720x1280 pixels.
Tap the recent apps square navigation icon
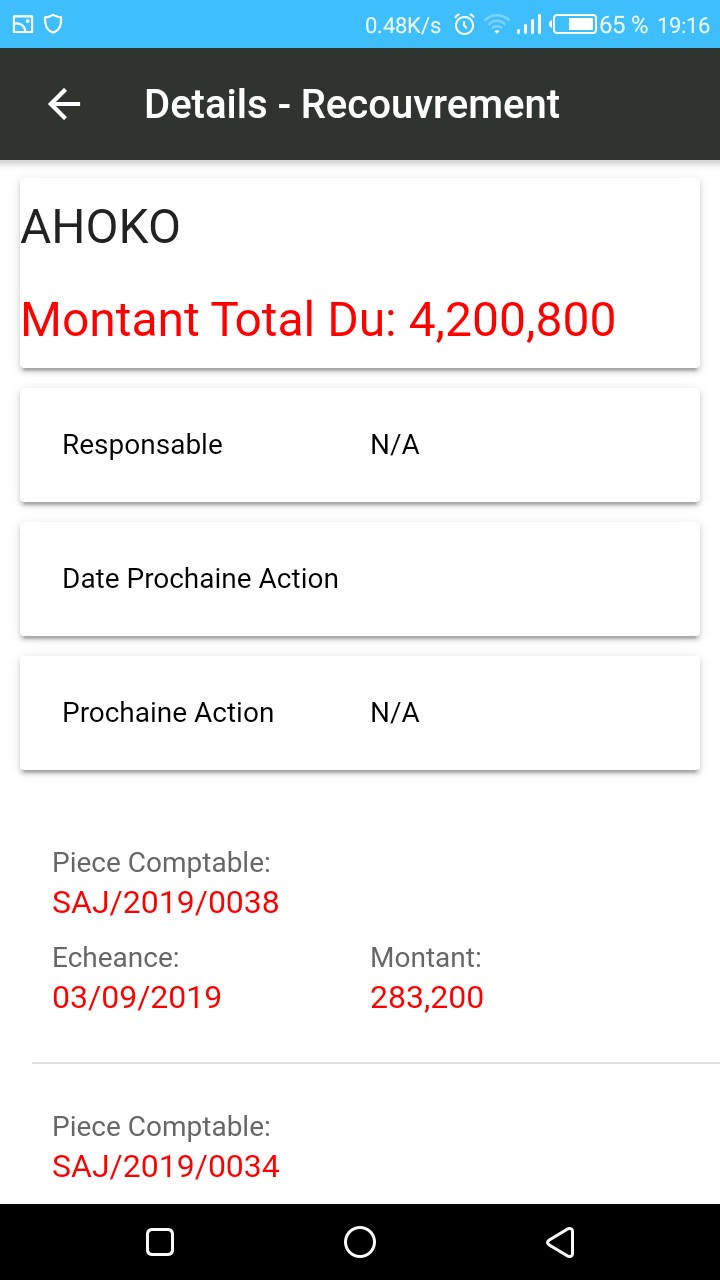[x=159, y=1240]
